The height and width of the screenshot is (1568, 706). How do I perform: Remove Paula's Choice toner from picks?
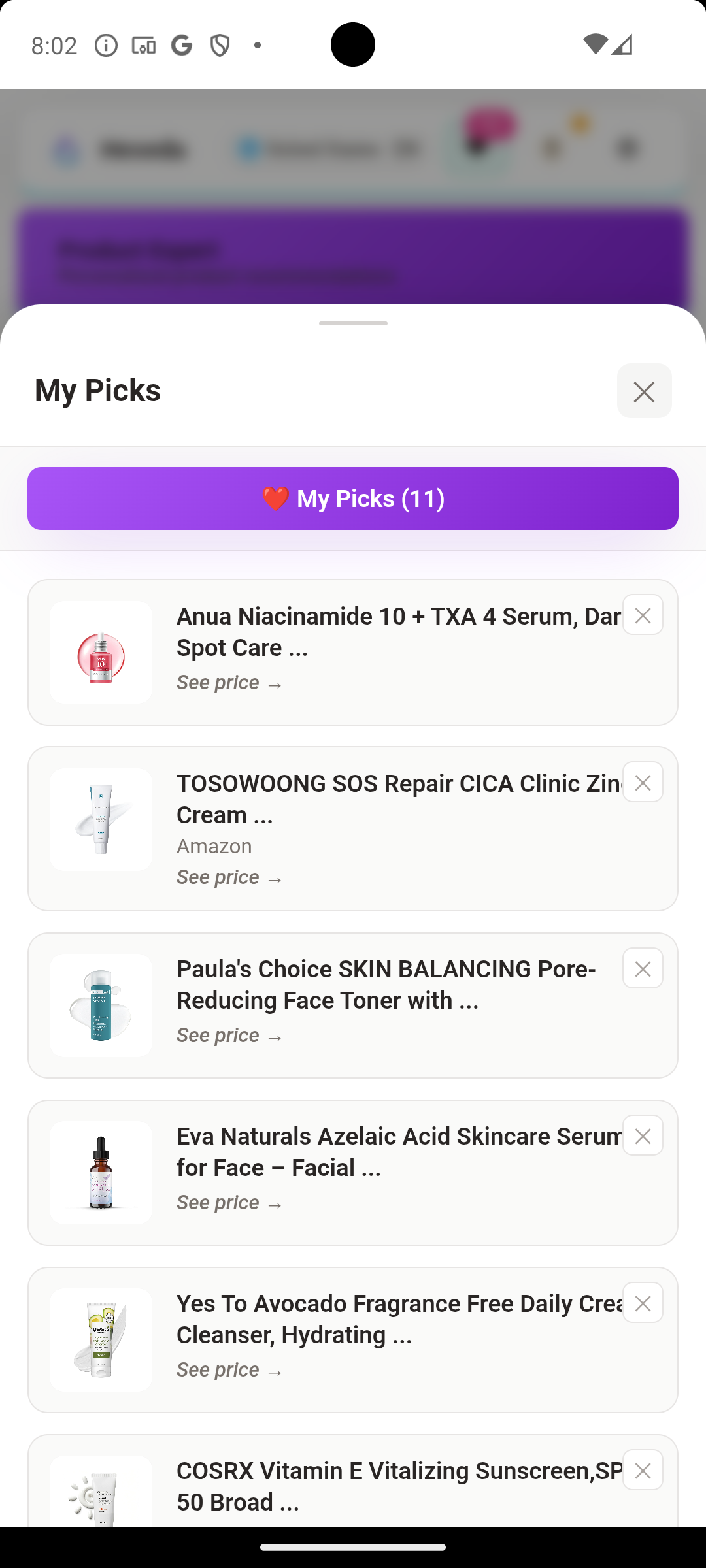click(643, 968)
